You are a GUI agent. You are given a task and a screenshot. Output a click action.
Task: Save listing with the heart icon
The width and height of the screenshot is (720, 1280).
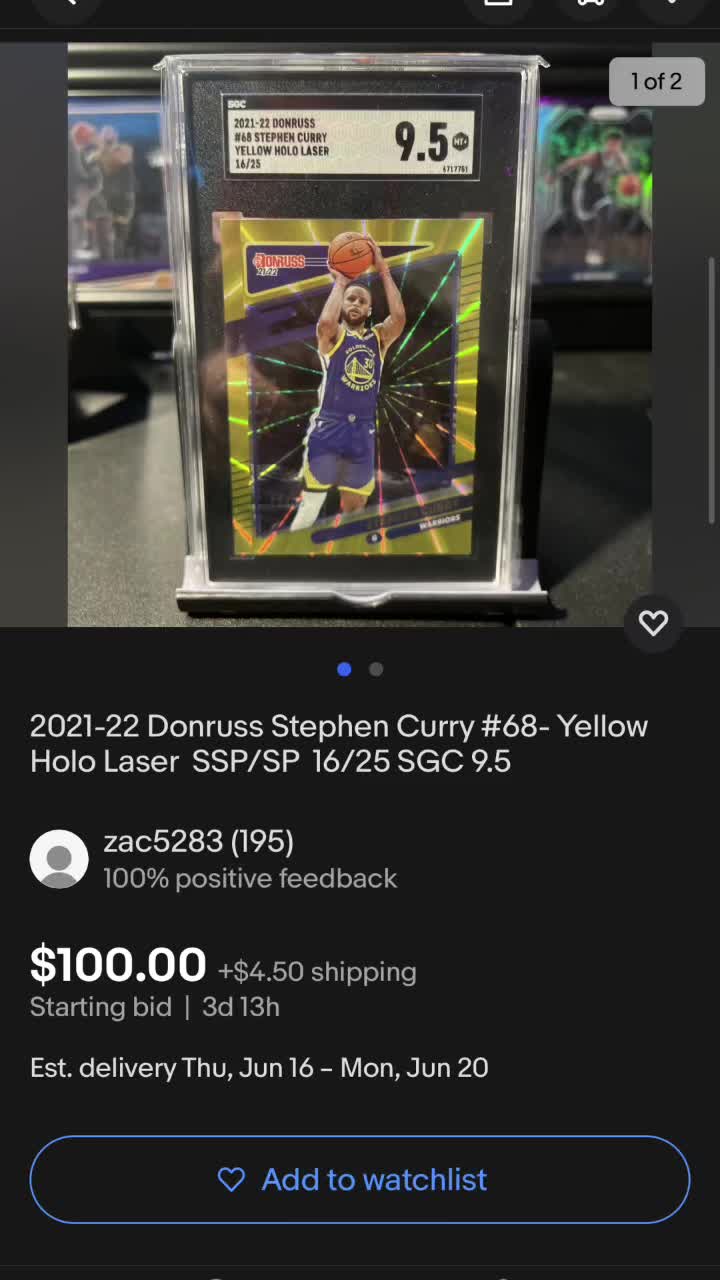point(653,623)
